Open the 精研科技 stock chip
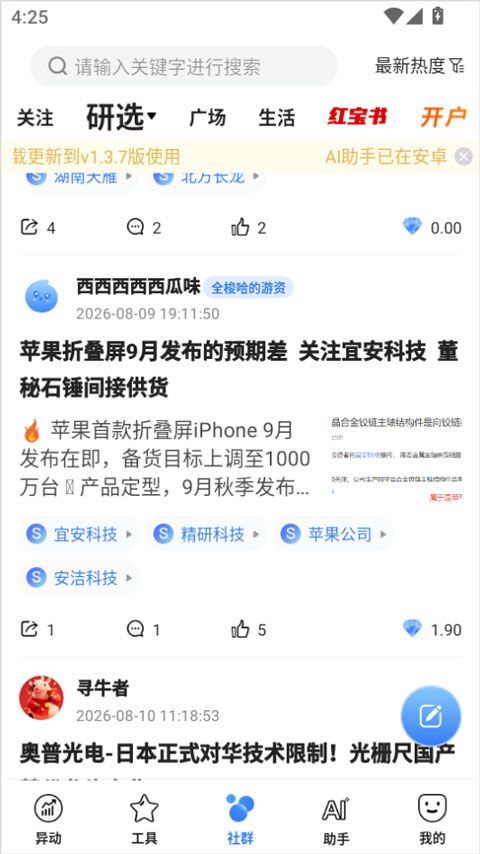The image size is (480, 854). [x=206, y=534]
